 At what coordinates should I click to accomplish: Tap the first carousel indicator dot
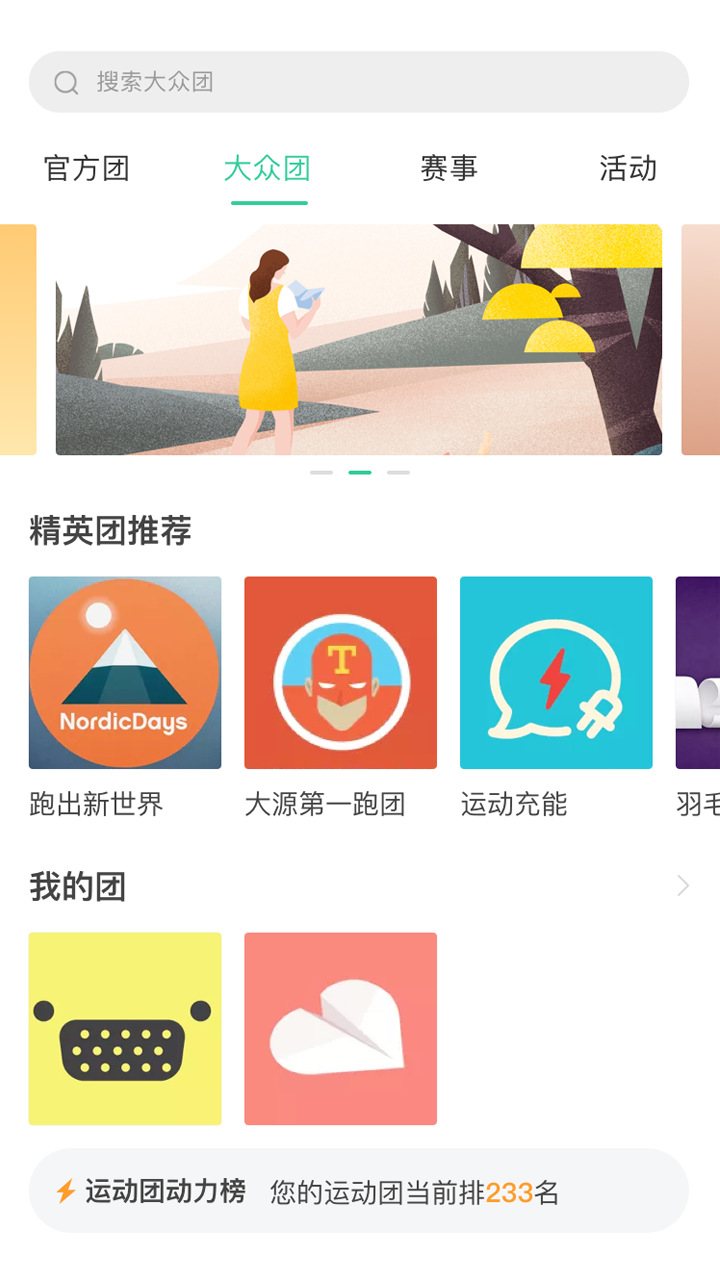(x=321, y=471)
